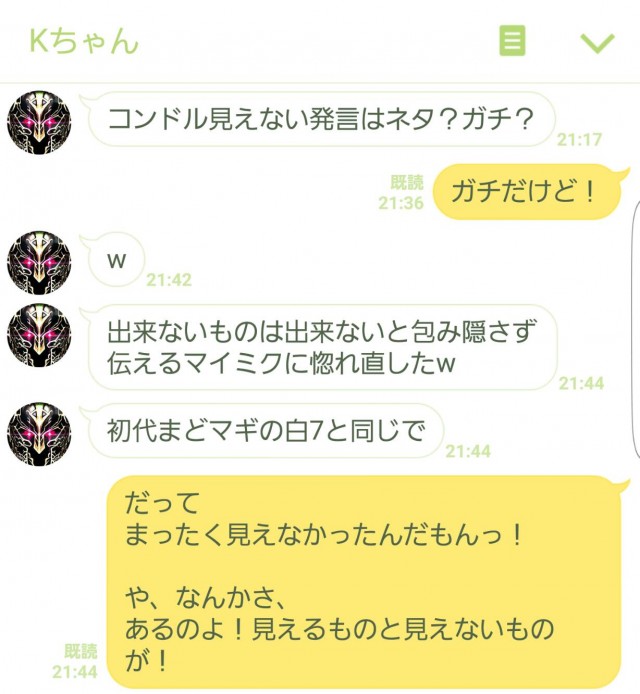Select the avatar beside the 初代まどマギ message
The image size is (640, 694).
pyautogui.click(x=39, y=432)
